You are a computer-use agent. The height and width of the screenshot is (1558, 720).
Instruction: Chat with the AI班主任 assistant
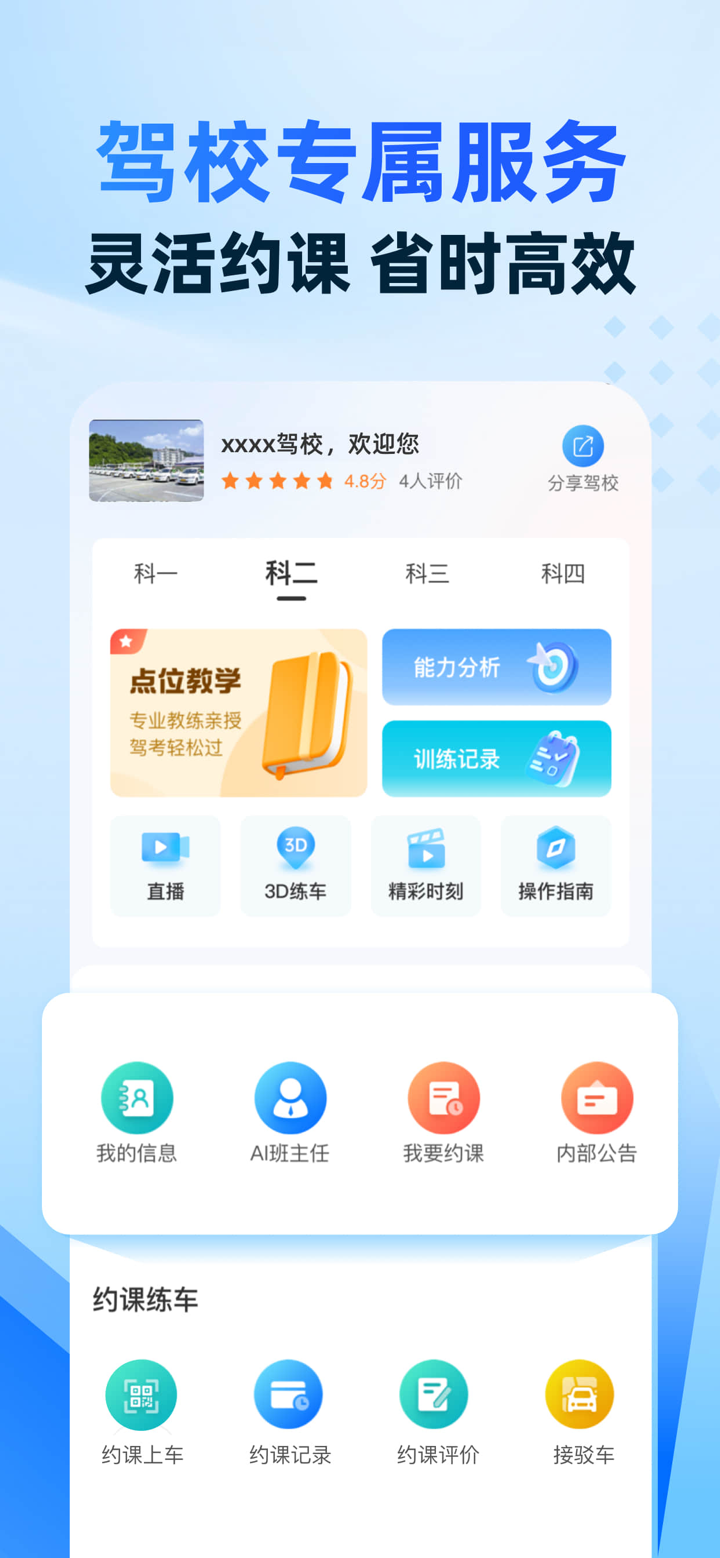click(290, 1110)
